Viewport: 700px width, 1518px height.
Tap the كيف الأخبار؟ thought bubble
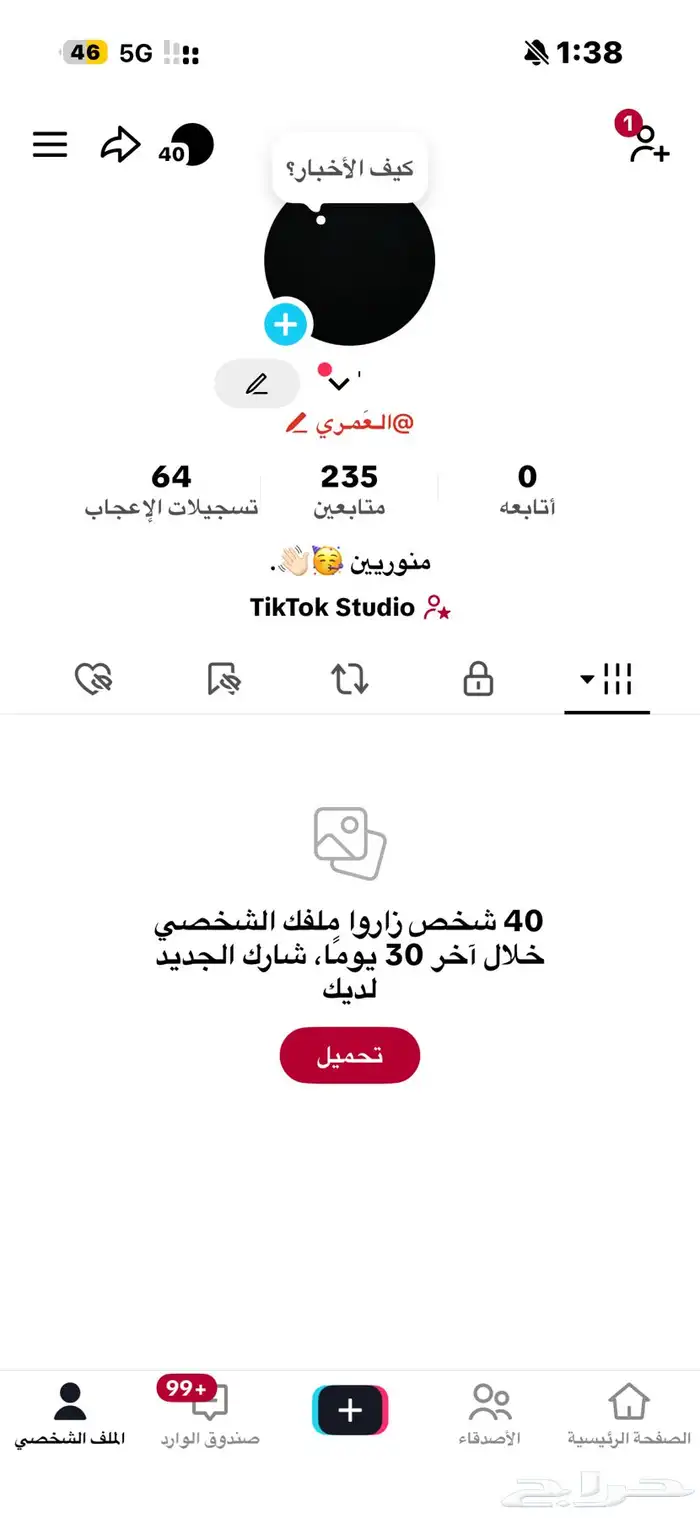point(350,169)
